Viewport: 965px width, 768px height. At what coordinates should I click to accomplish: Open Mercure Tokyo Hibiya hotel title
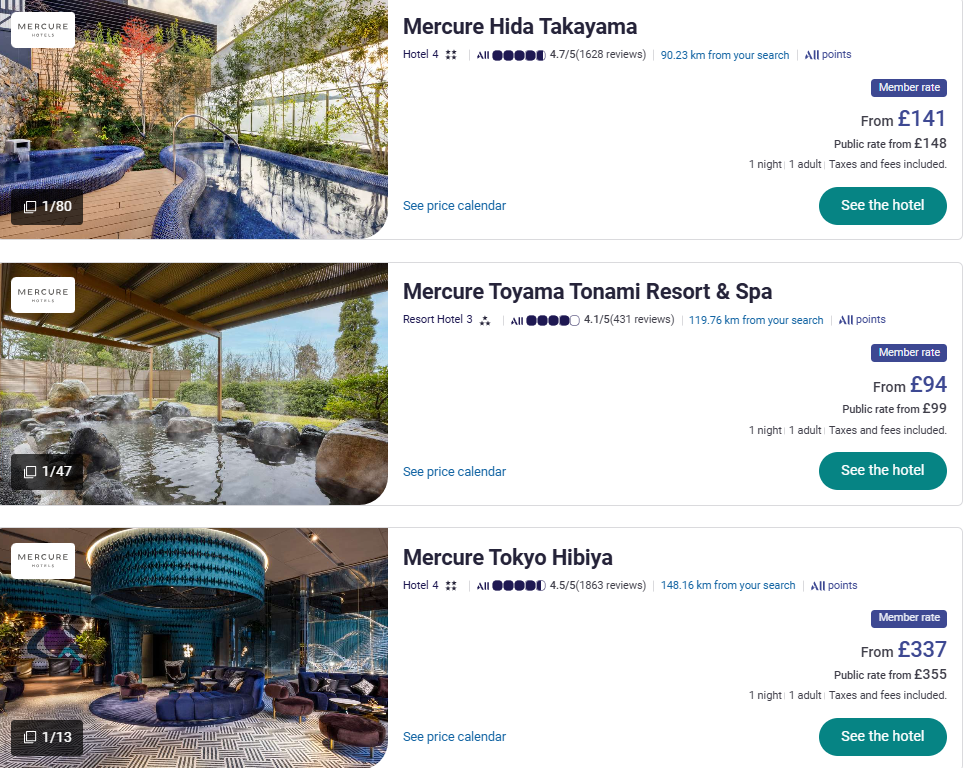coord(507,557)
